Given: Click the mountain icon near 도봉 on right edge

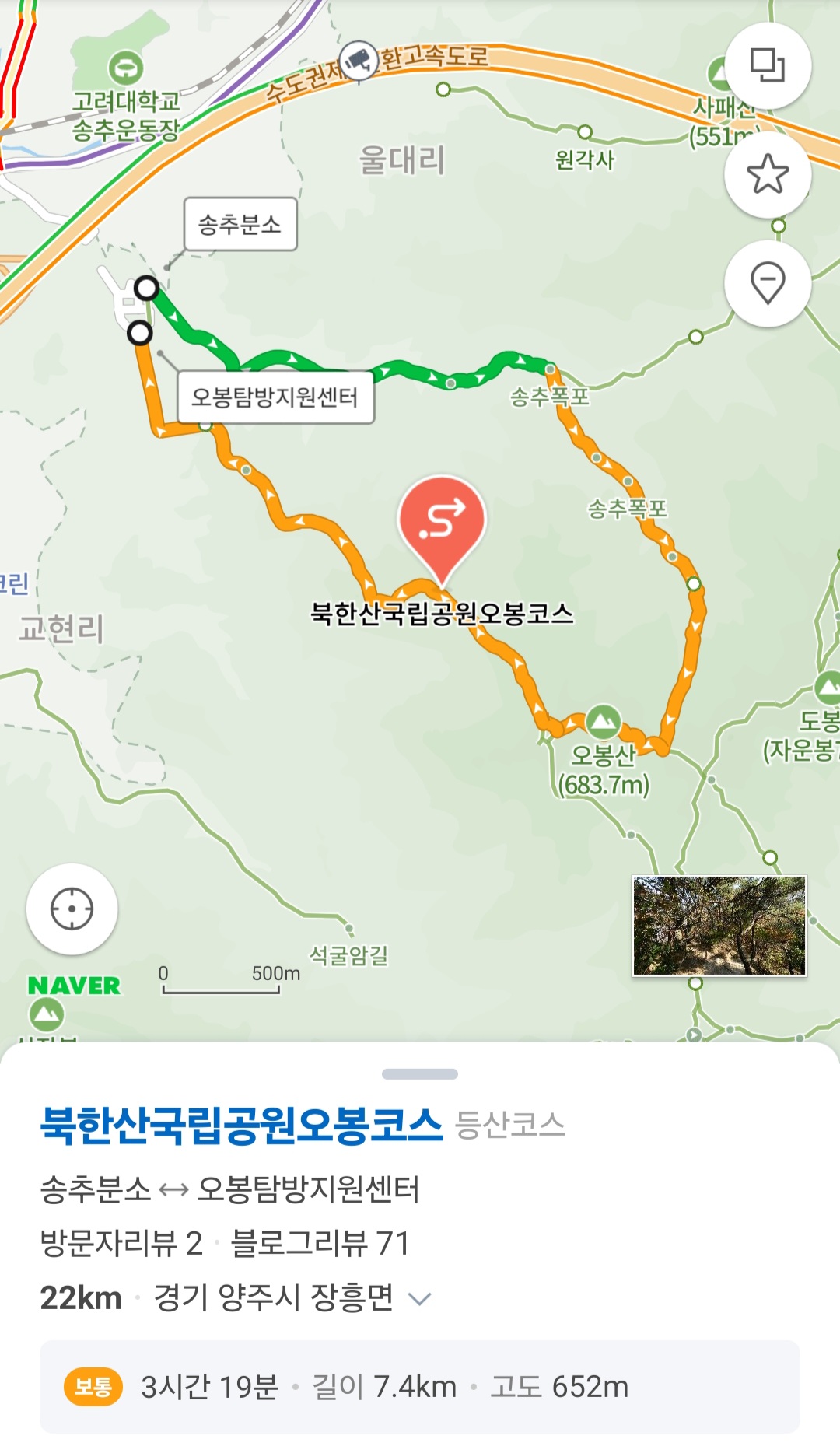Looking at the screenshot, I should (x=827, y=687).
